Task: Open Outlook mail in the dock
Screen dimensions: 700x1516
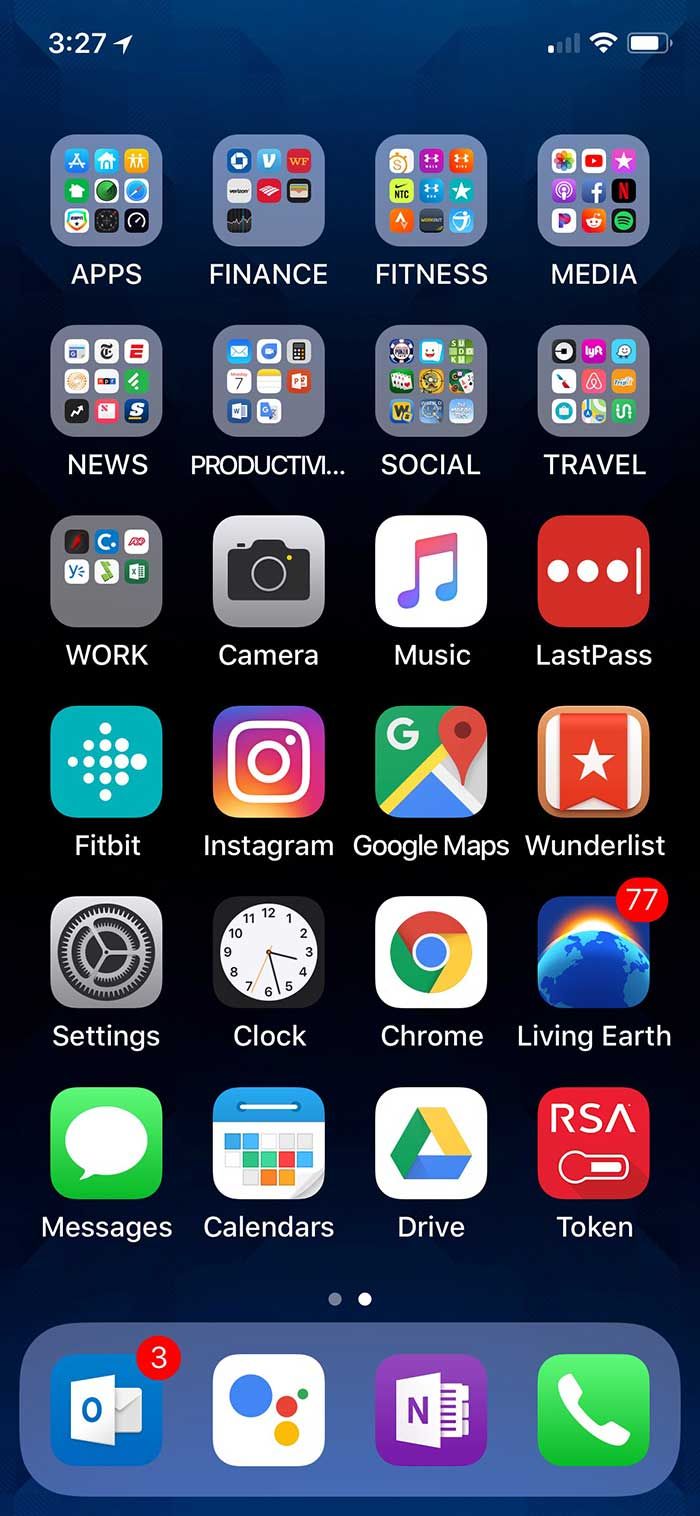Action: (106, 1409)
